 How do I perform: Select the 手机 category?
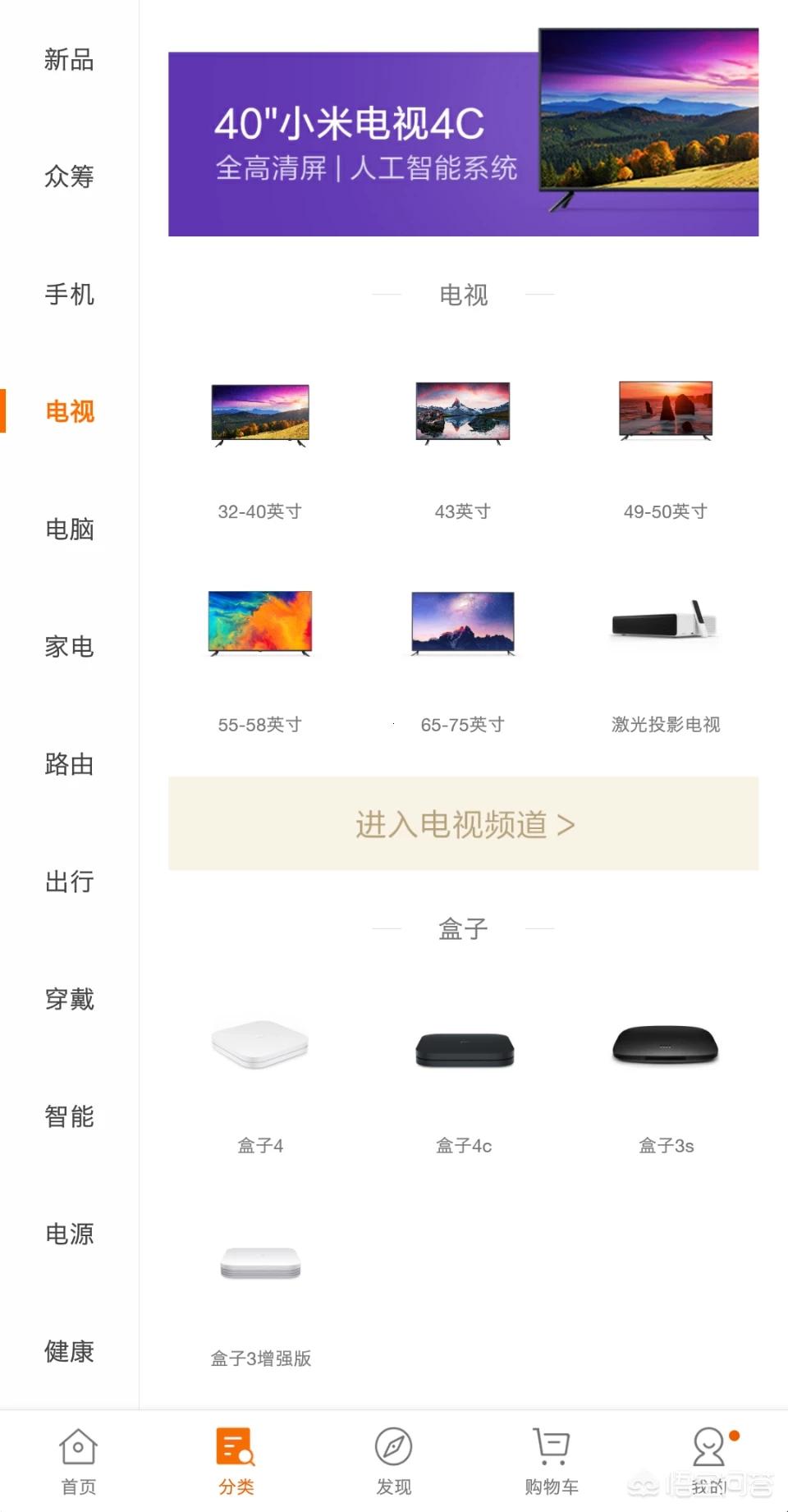coord(70,294)
